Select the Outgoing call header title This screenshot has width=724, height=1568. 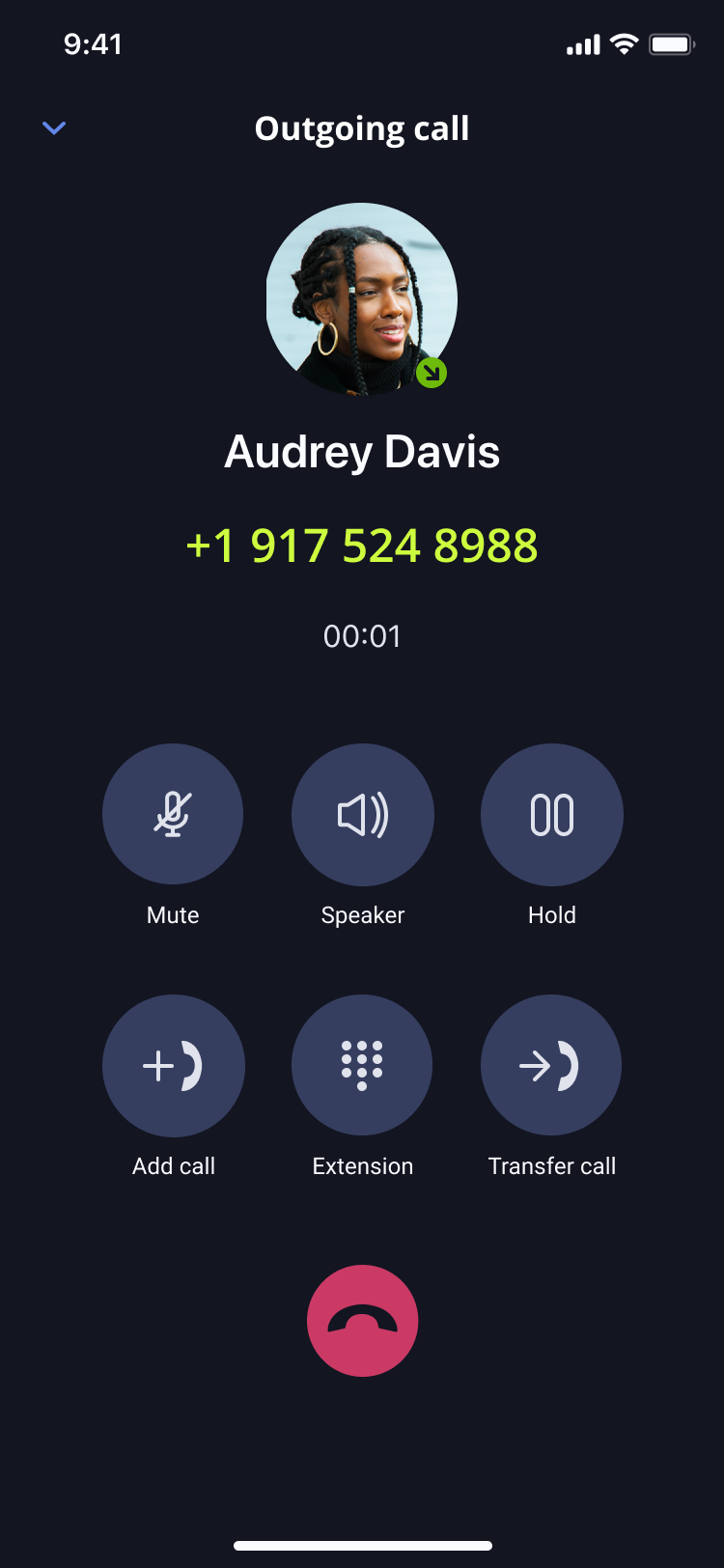[x=362, y=128]
